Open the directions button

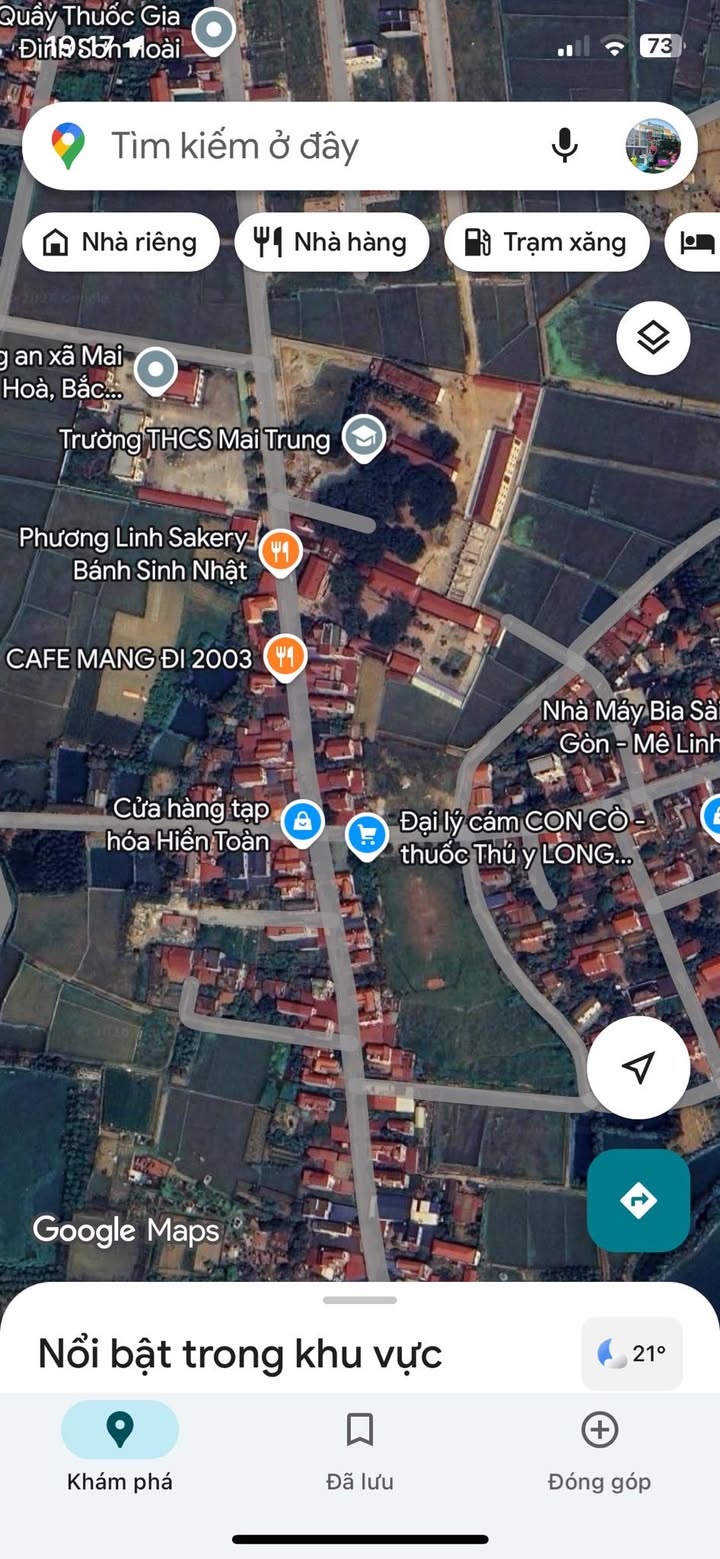638,1200
